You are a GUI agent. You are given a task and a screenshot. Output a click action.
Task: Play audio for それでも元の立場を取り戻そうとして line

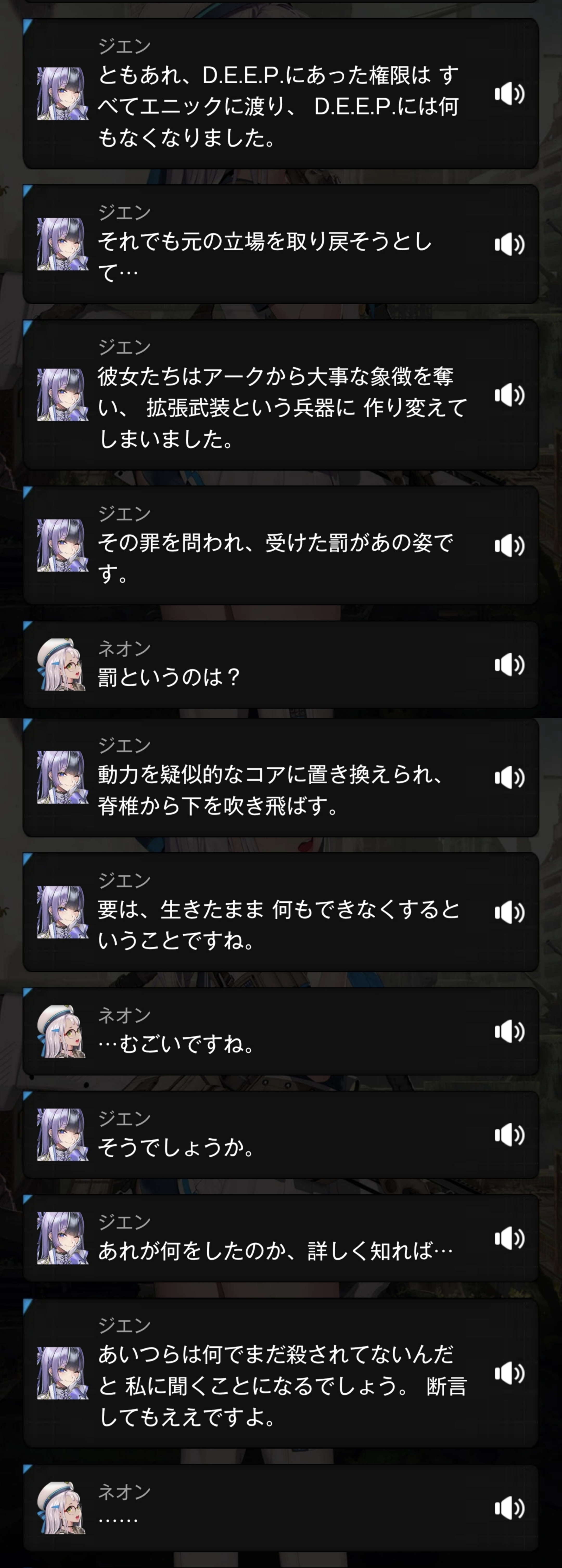click(509, 245)
